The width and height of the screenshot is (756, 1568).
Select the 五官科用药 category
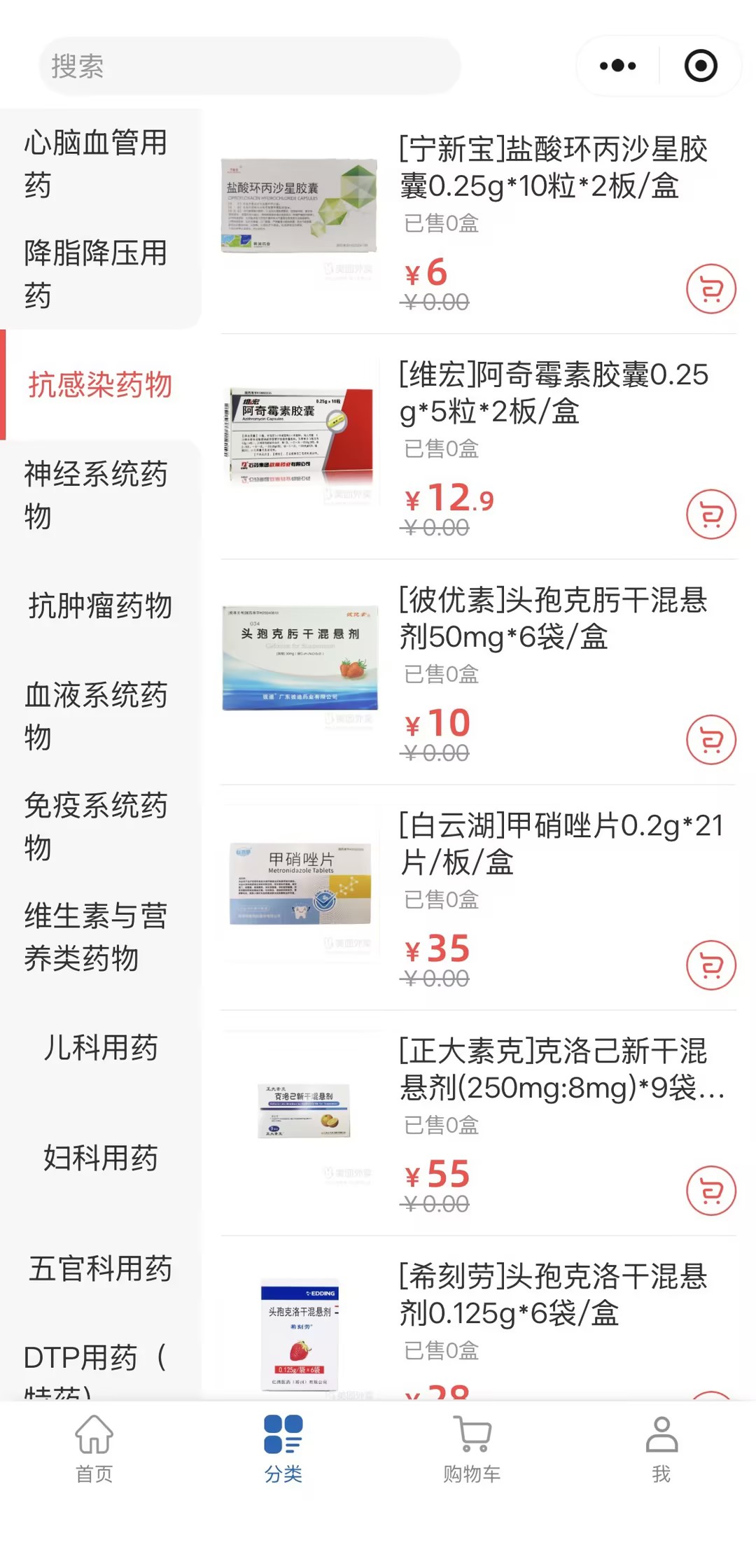click(x=100, y=1268)
